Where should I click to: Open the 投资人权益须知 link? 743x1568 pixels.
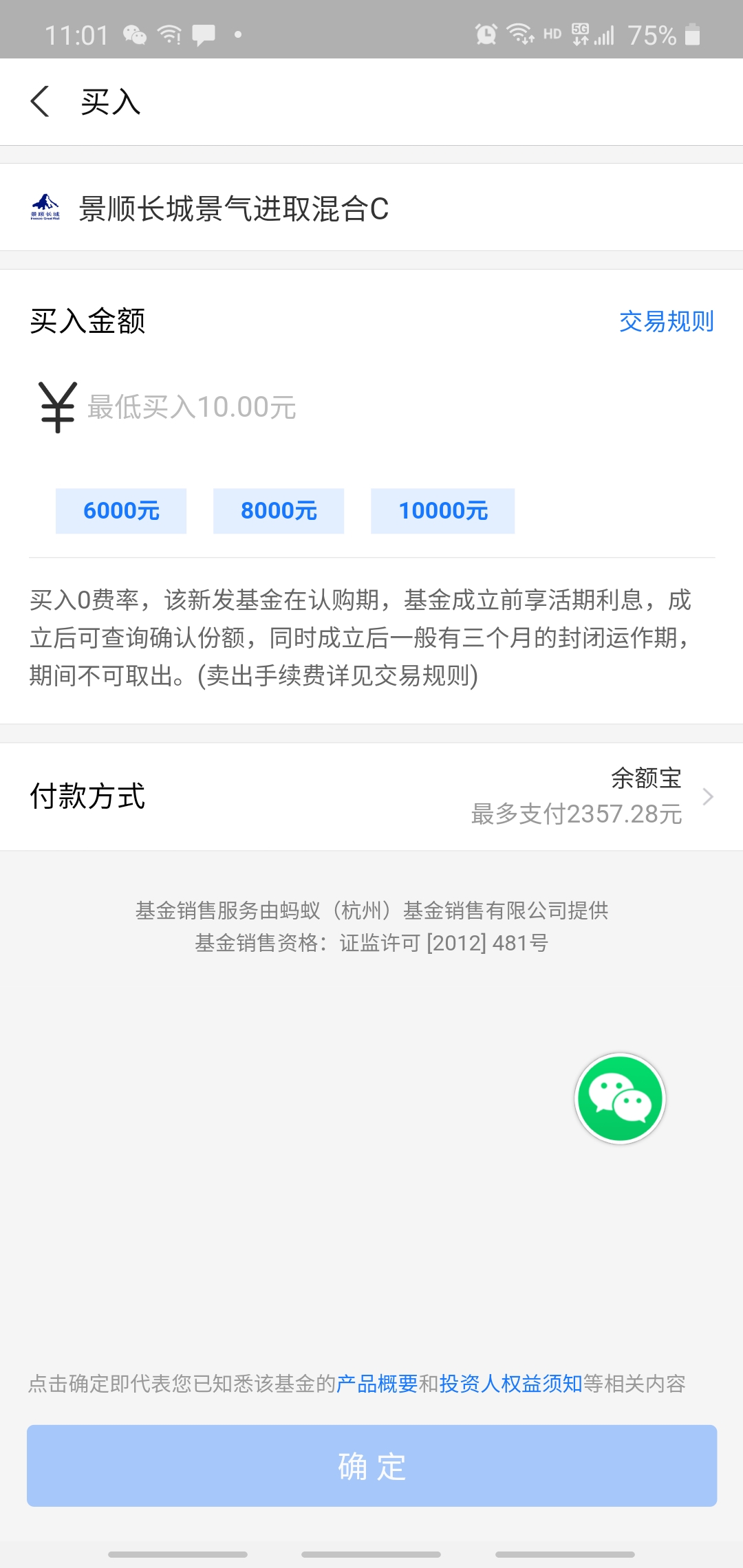510,1383
